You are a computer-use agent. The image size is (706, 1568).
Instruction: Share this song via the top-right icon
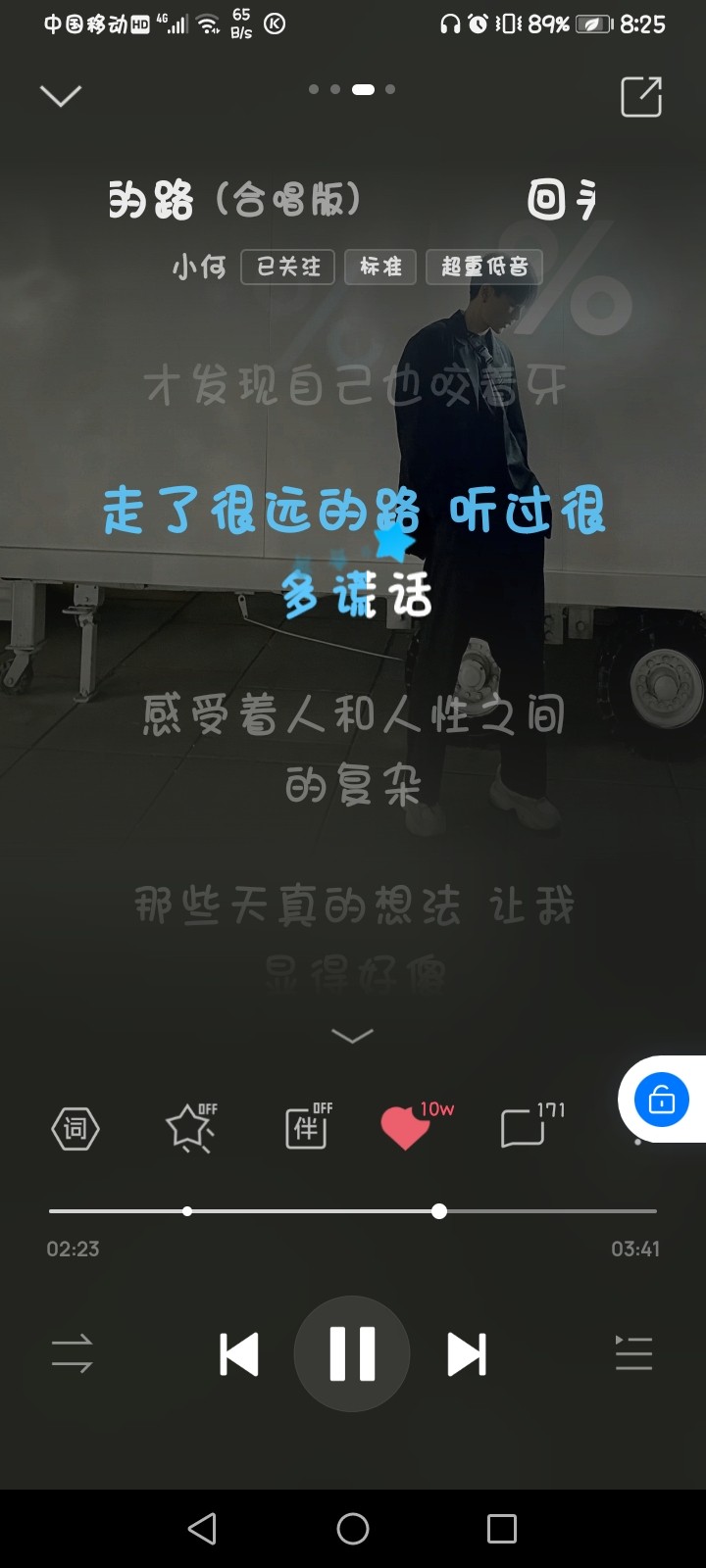tap(641, 96)
